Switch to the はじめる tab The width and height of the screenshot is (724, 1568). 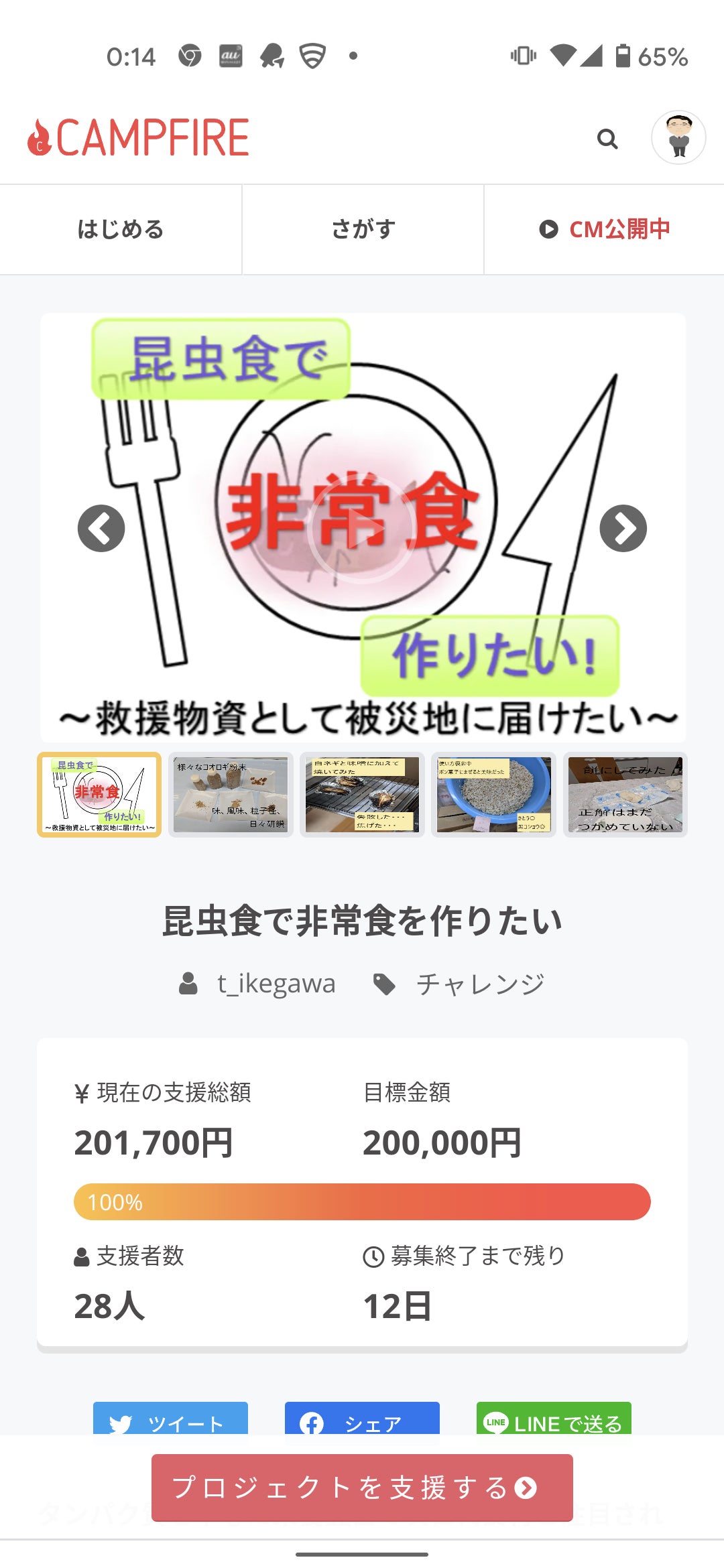(x=121, y=229)
